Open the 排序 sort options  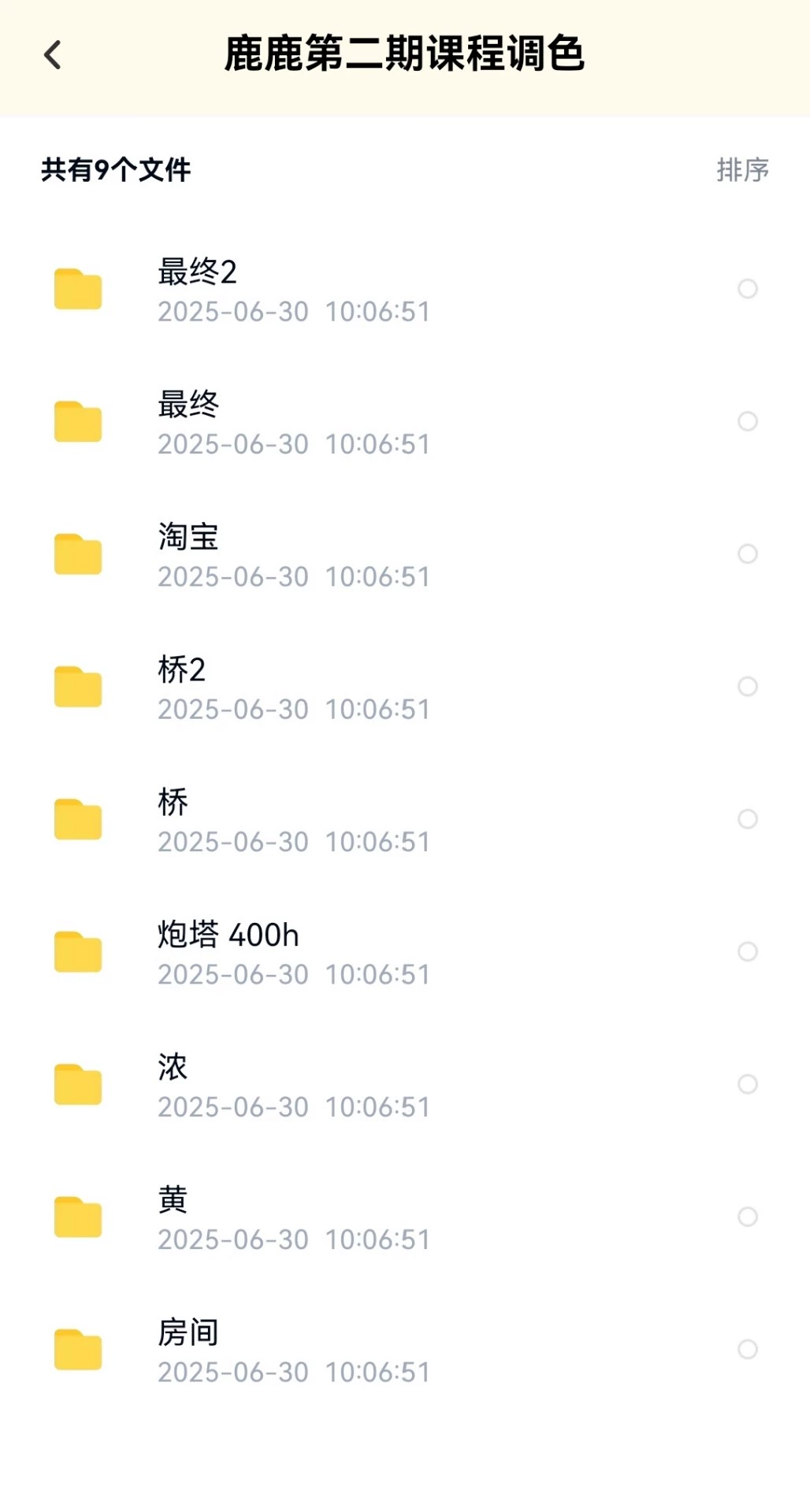coord(742,169)
